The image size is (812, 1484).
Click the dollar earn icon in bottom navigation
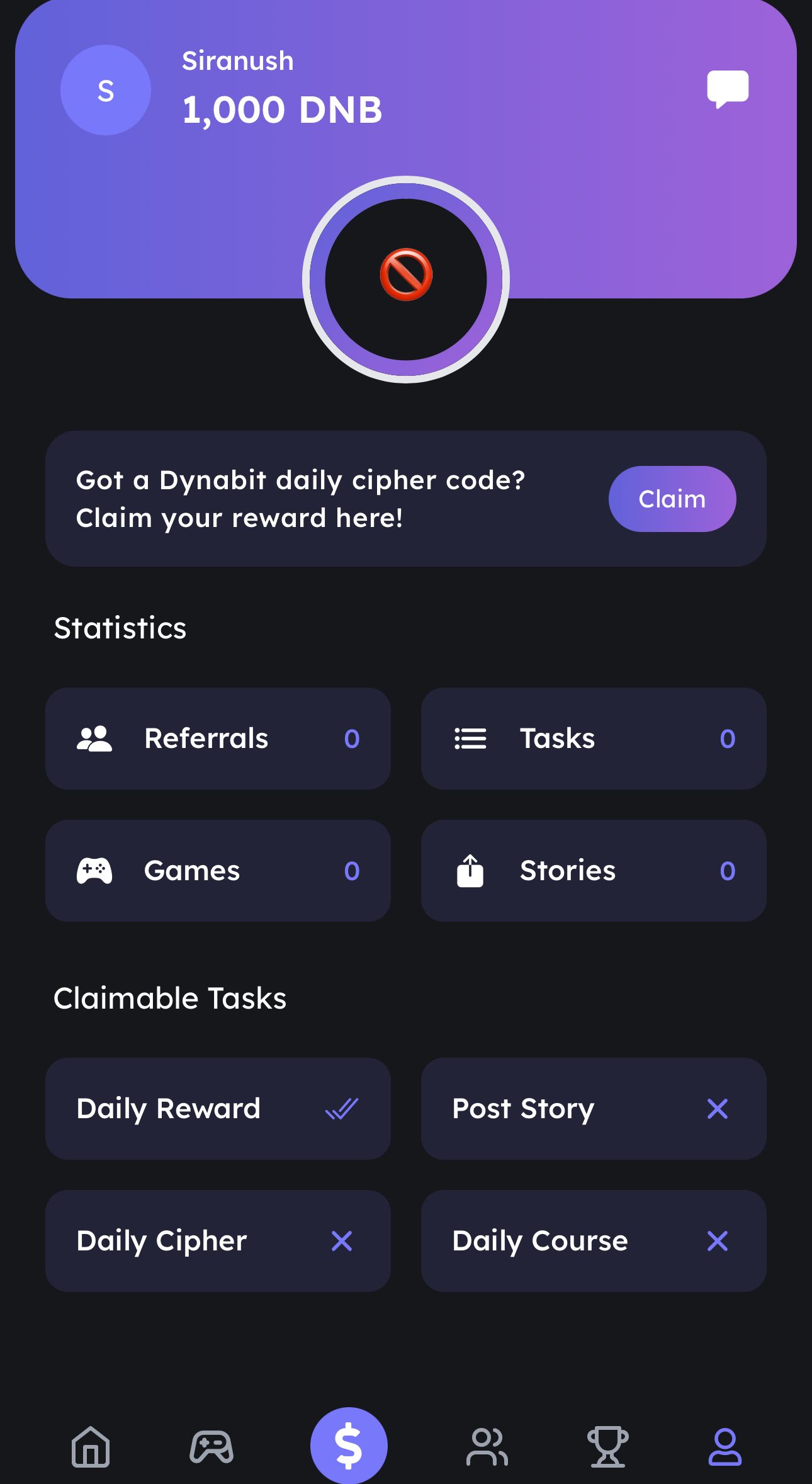350,1447
